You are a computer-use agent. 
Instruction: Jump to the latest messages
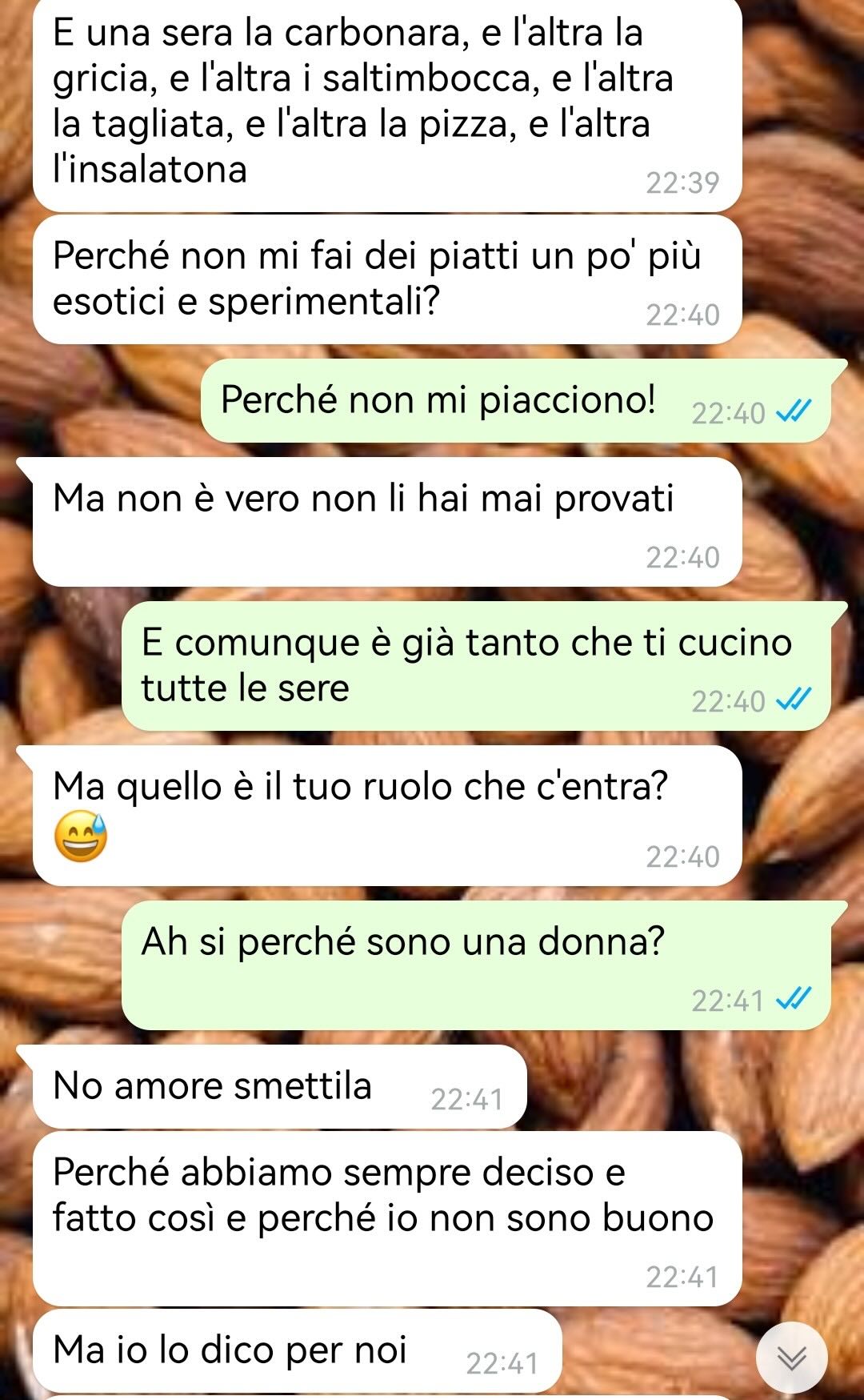(792, 1358)
